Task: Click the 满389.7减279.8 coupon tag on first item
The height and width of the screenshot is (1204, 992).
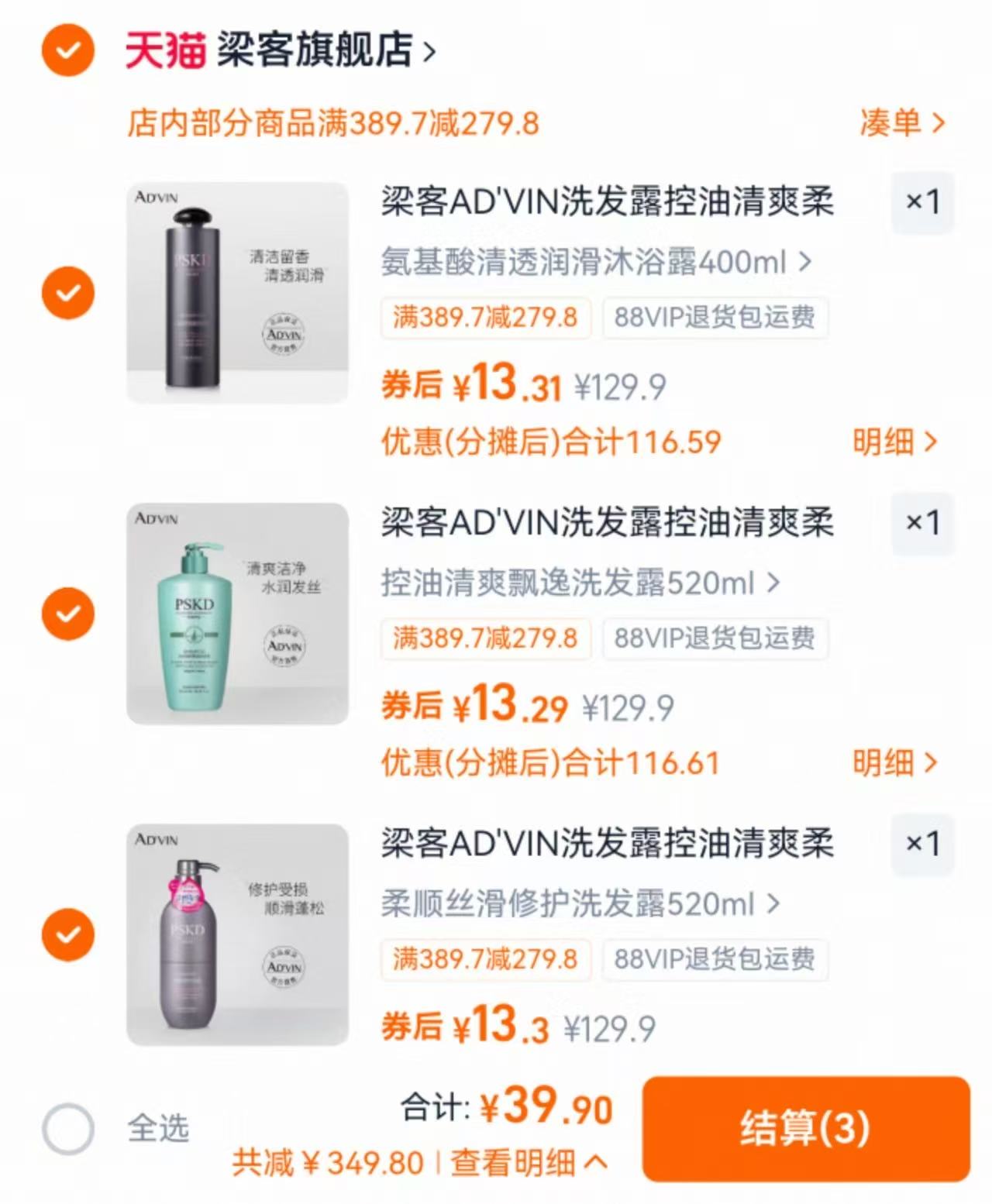Action: point(486,318)
